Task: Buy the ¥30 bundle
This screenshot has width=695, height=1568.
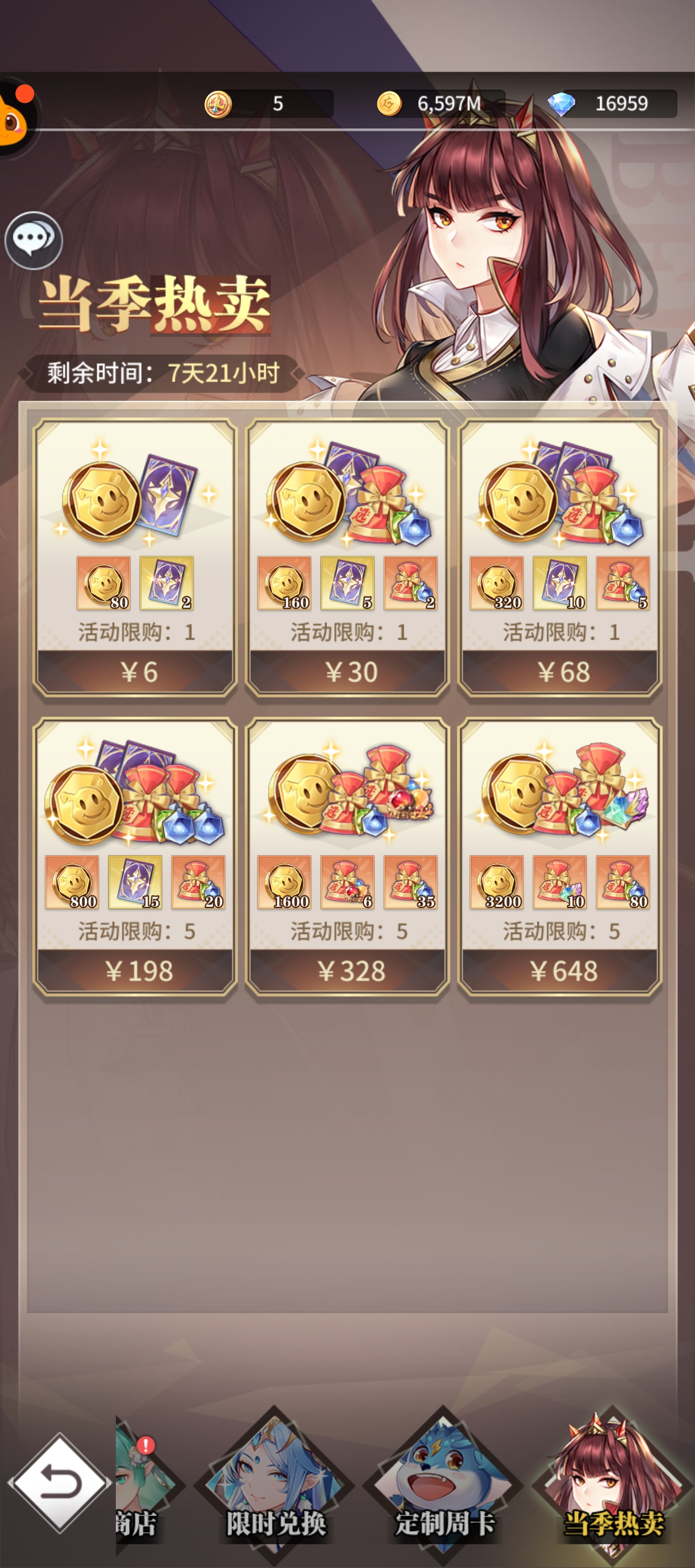Action: coord(347,672)
